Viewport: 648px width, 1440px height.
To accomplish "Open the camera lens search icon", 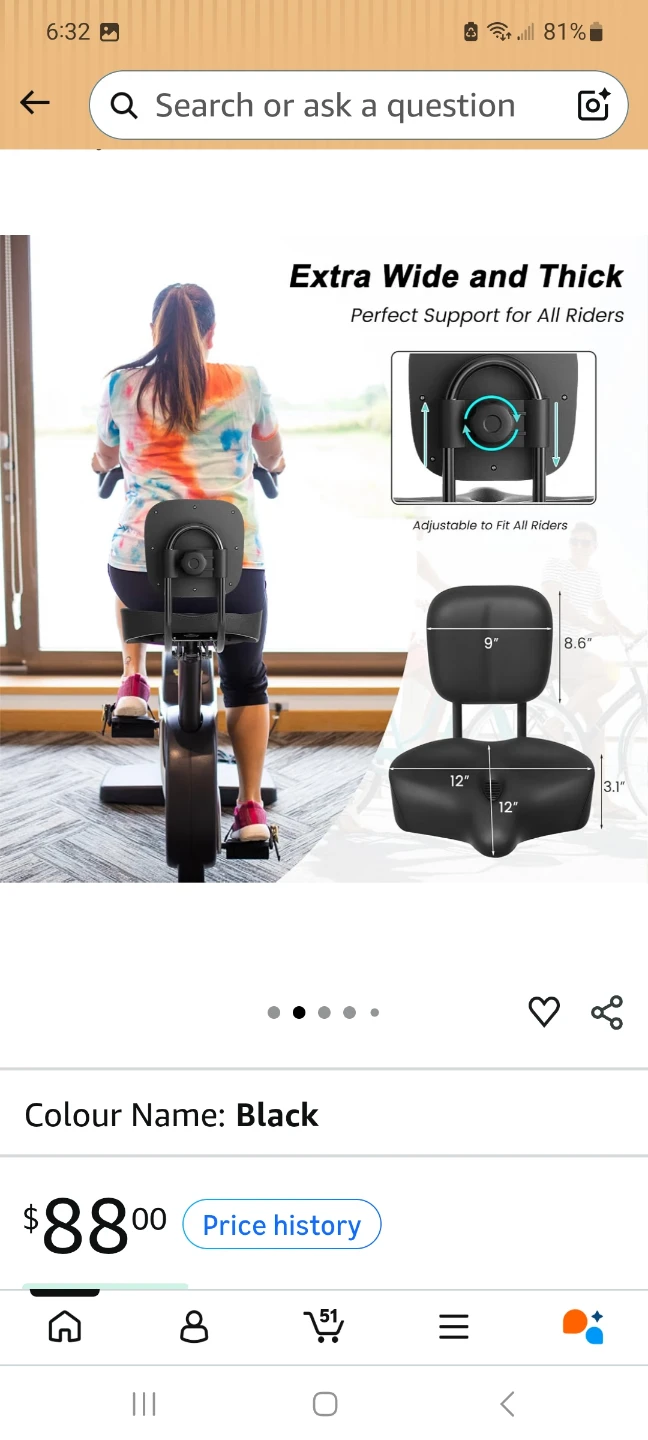I will pos(593,105).
